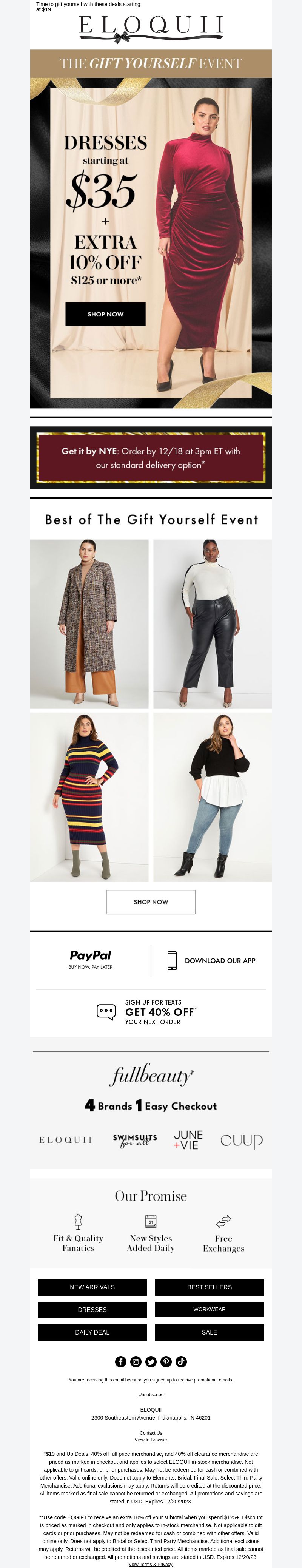Screen dimensions: 302x1568
Task: Select Download Our App
Action: pos(211,960)
